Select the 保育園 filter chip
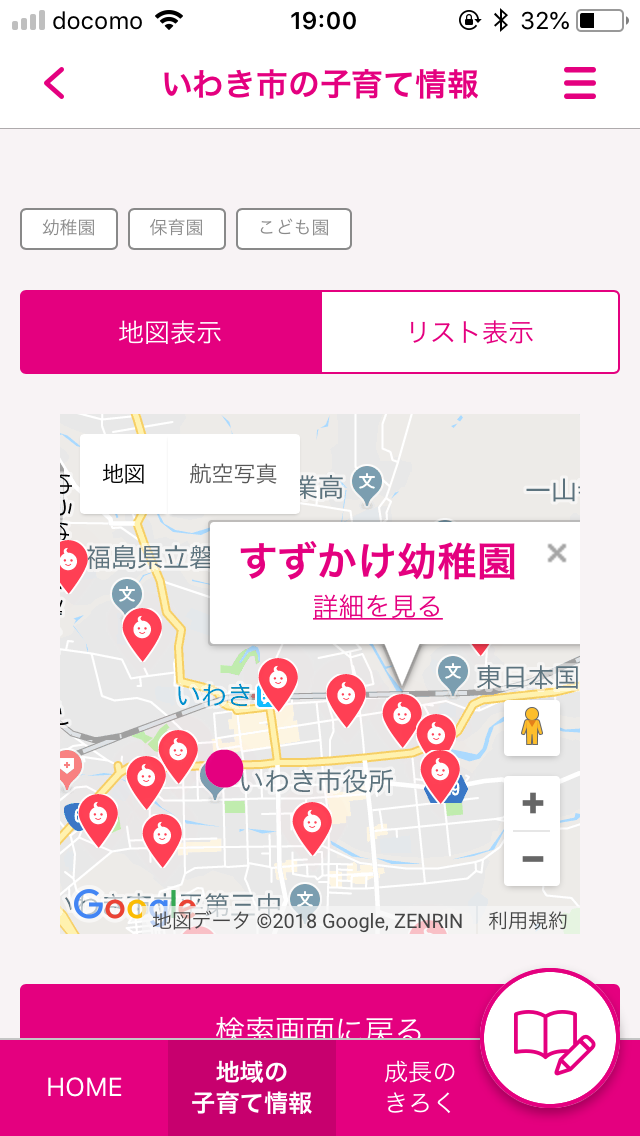640x1136 pixels. point(177,229)
